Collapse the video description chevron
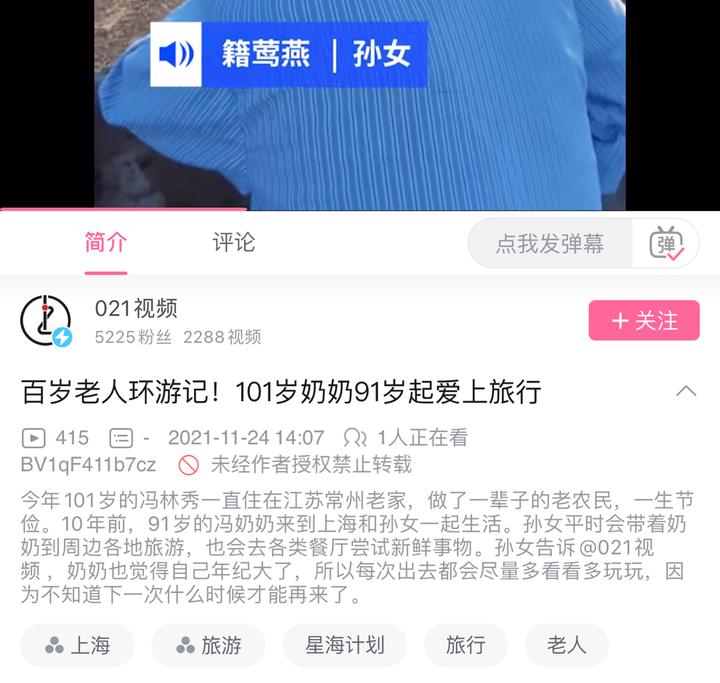This screenshot has width=720, height=683. click(x=686, y=391)
